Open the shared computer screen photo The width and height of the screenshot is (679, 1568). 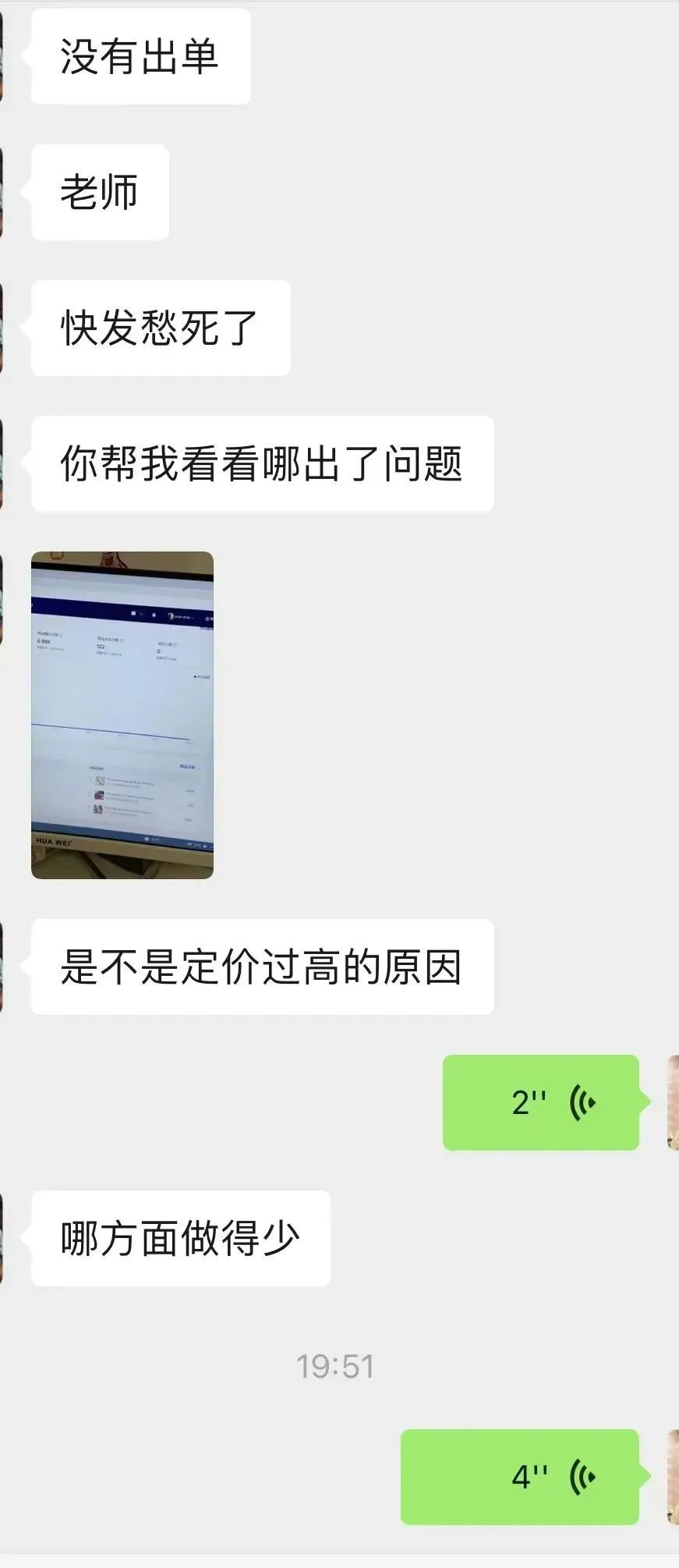(x=122, y=715)
